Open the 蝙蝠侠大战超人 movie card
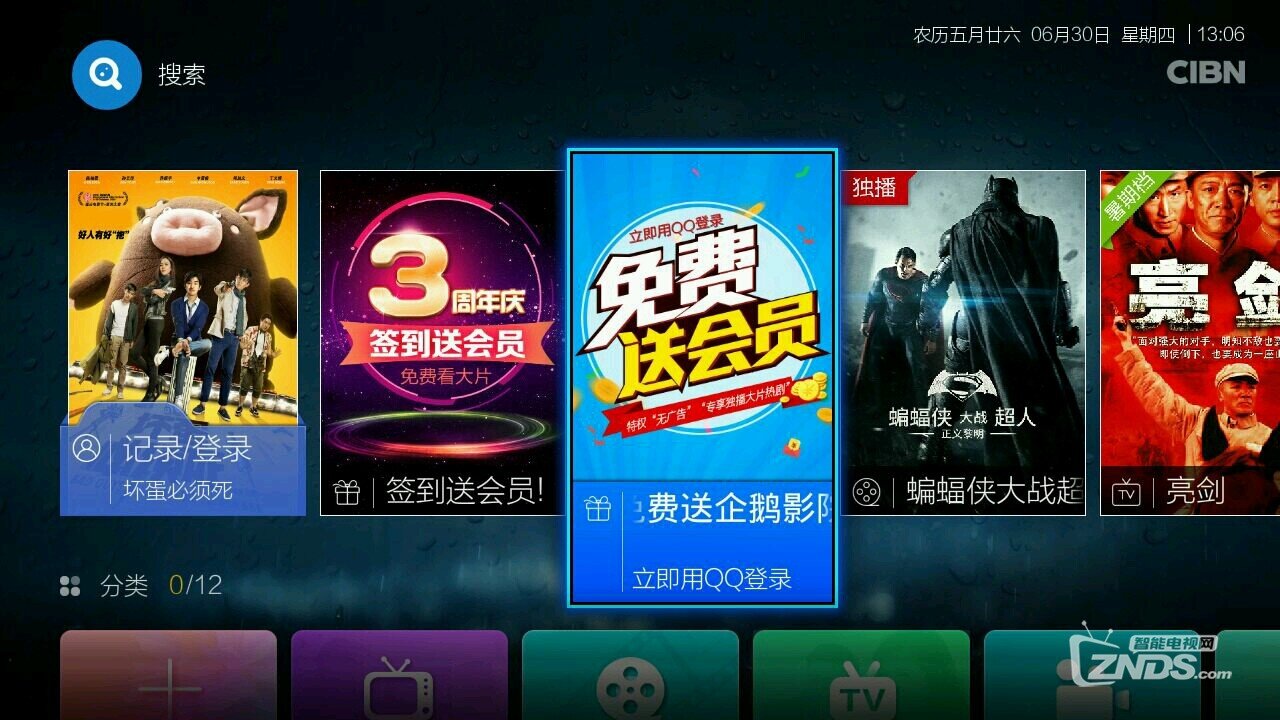 click(964, 342)
